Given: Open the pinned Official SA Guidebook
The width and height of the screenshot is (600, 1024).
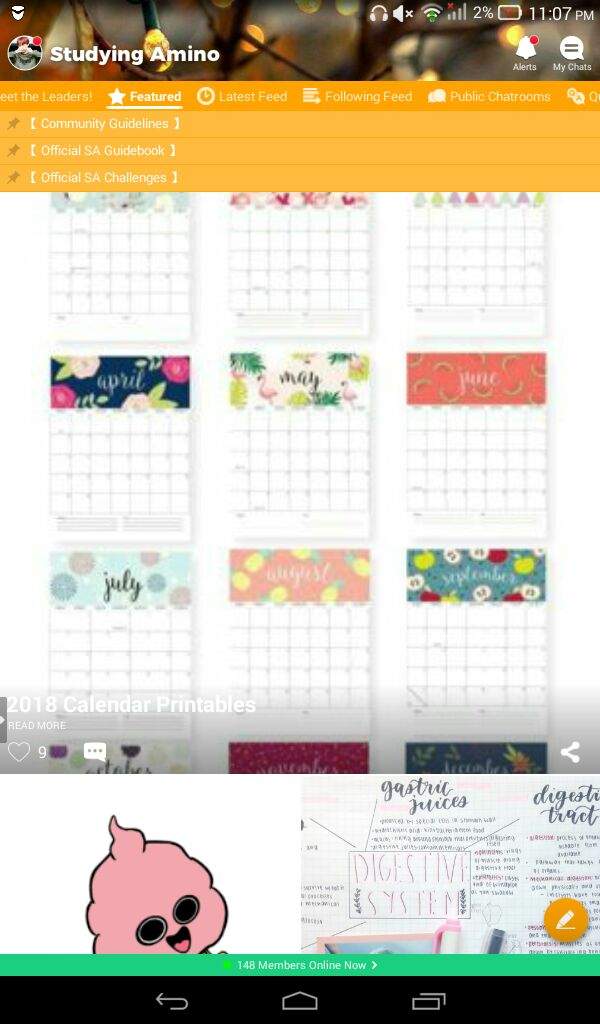Looking at the screenshot, I should [x=108, y=151].
